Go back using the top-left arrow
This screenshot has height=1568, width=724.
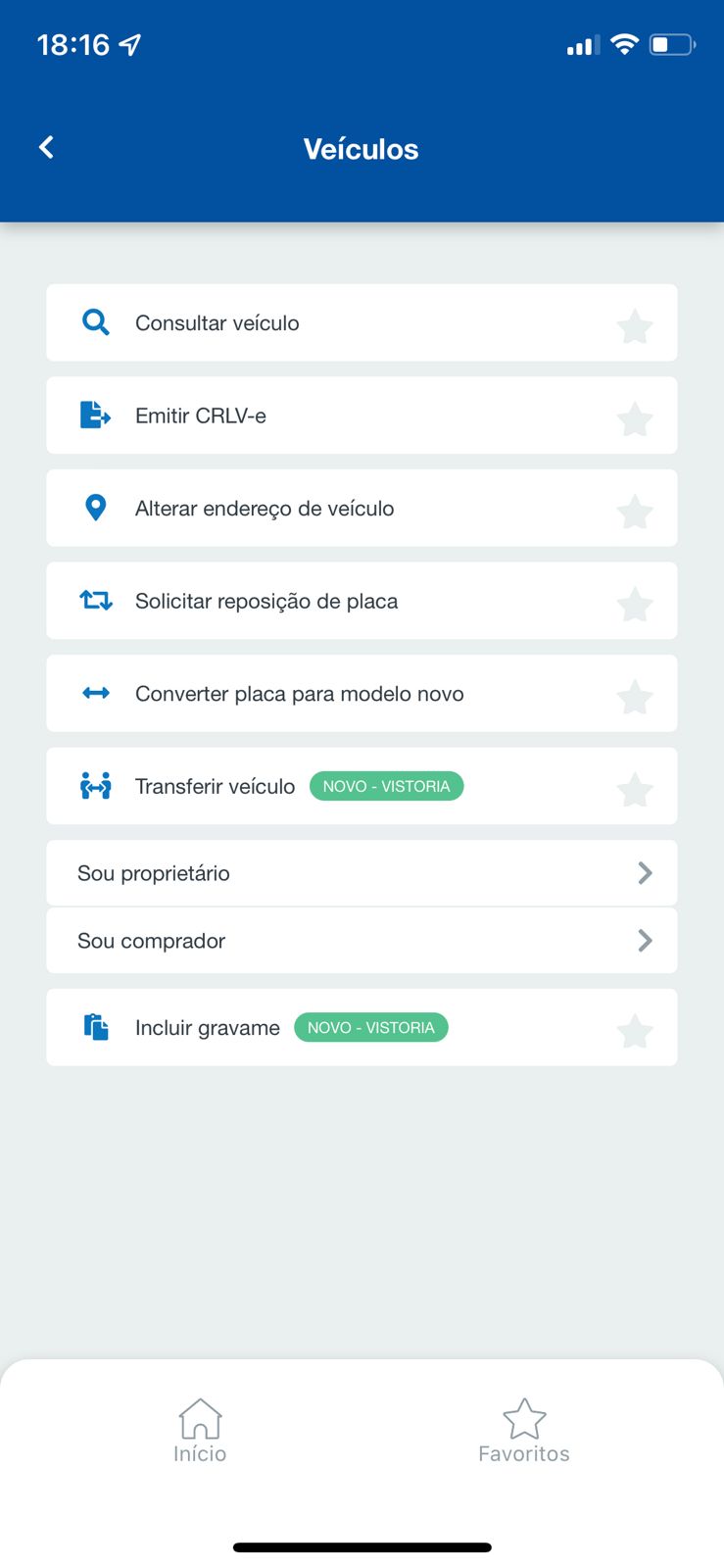[46, 148]
